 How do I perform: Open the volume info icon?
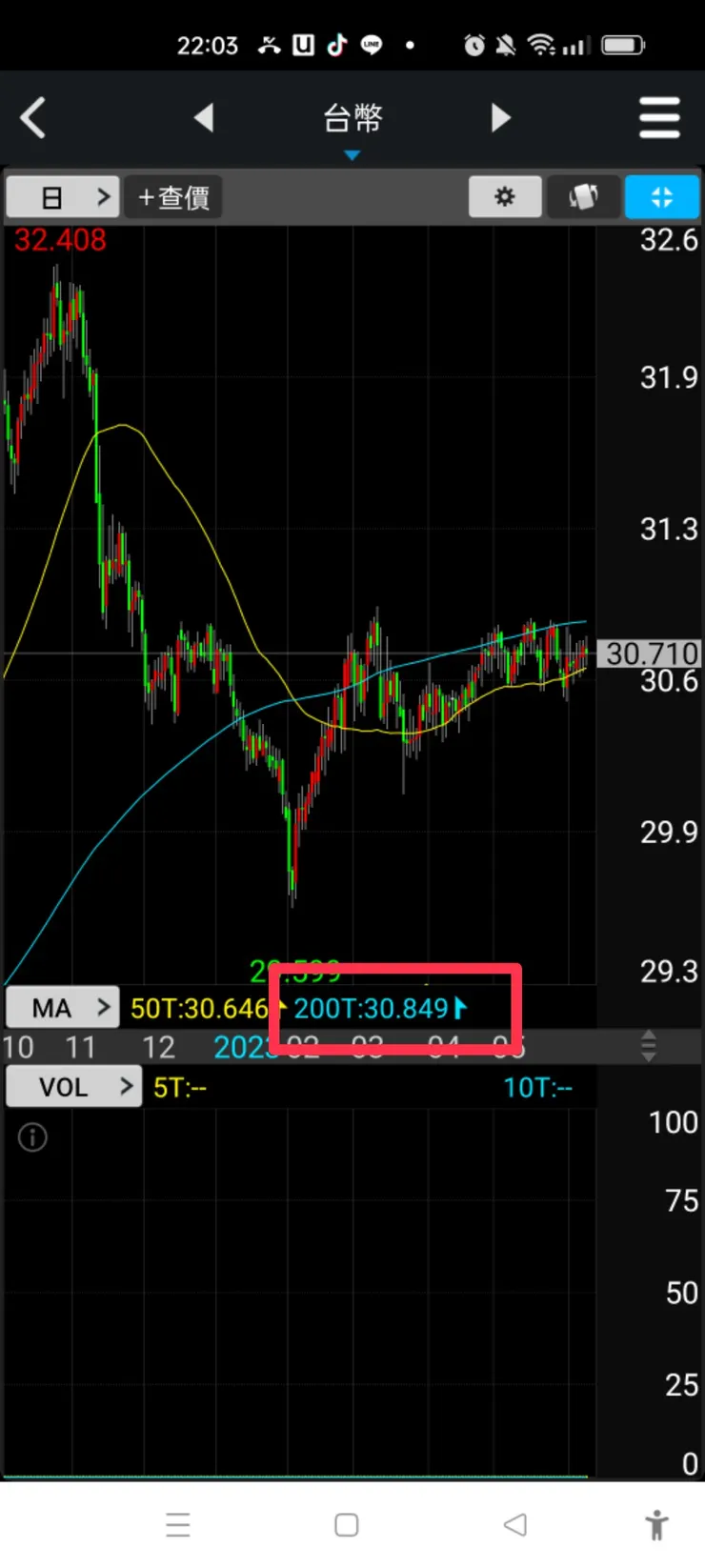pos(32,1136)
